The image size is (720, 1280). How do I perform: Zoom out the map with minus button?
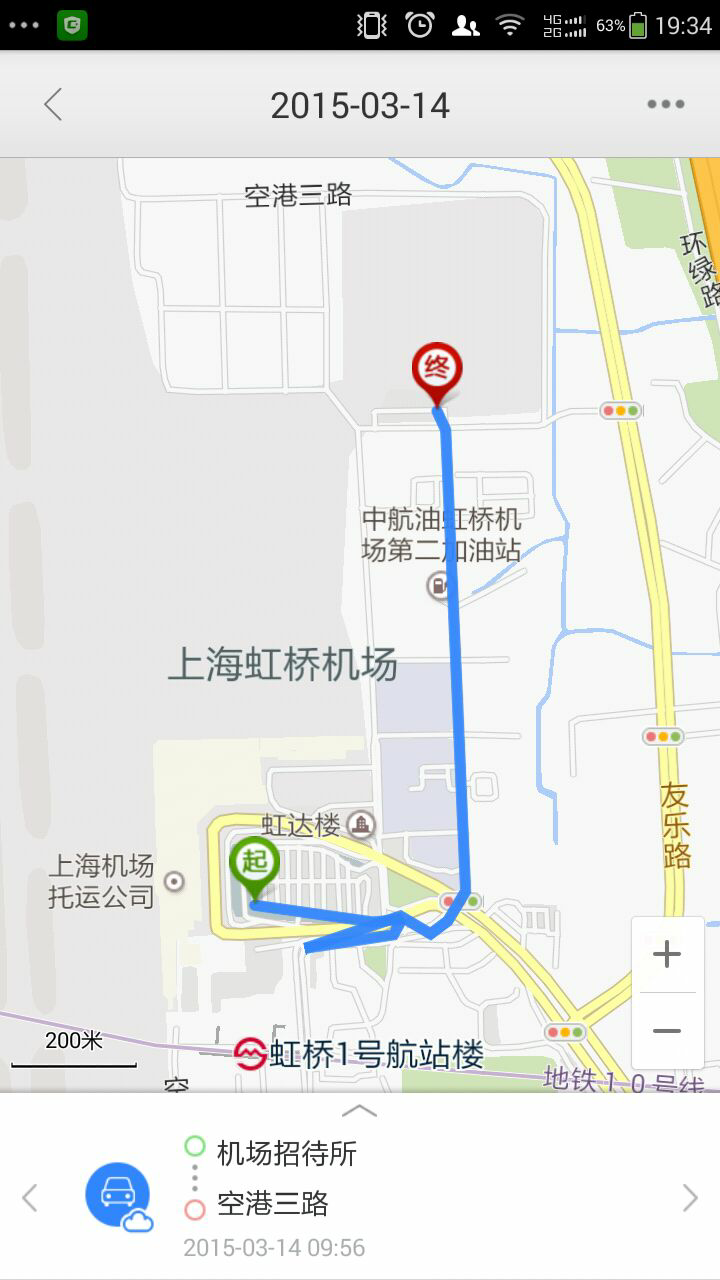[x=667, y=1031]
